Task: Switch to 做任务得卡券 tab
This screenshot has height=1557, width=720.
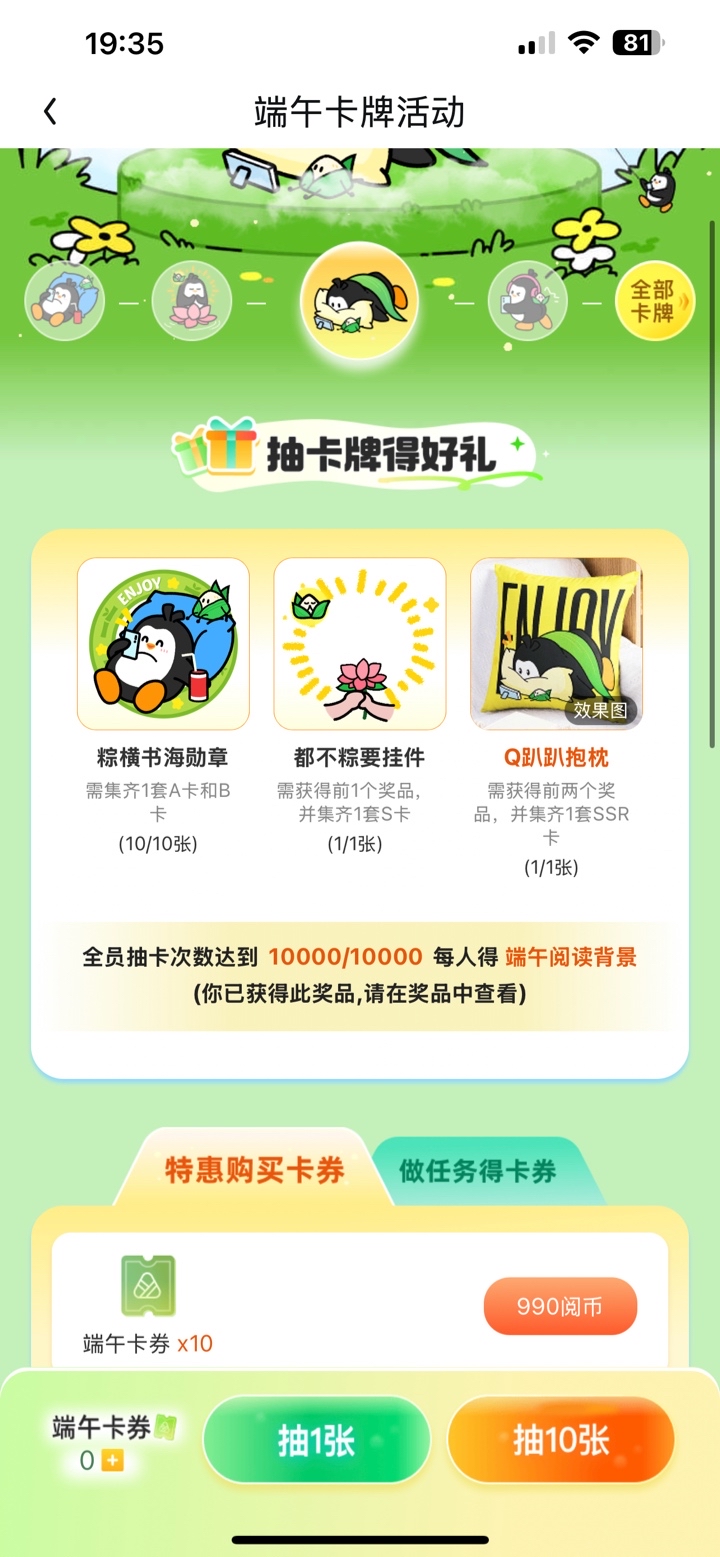Action: (x=478, y=1171)
